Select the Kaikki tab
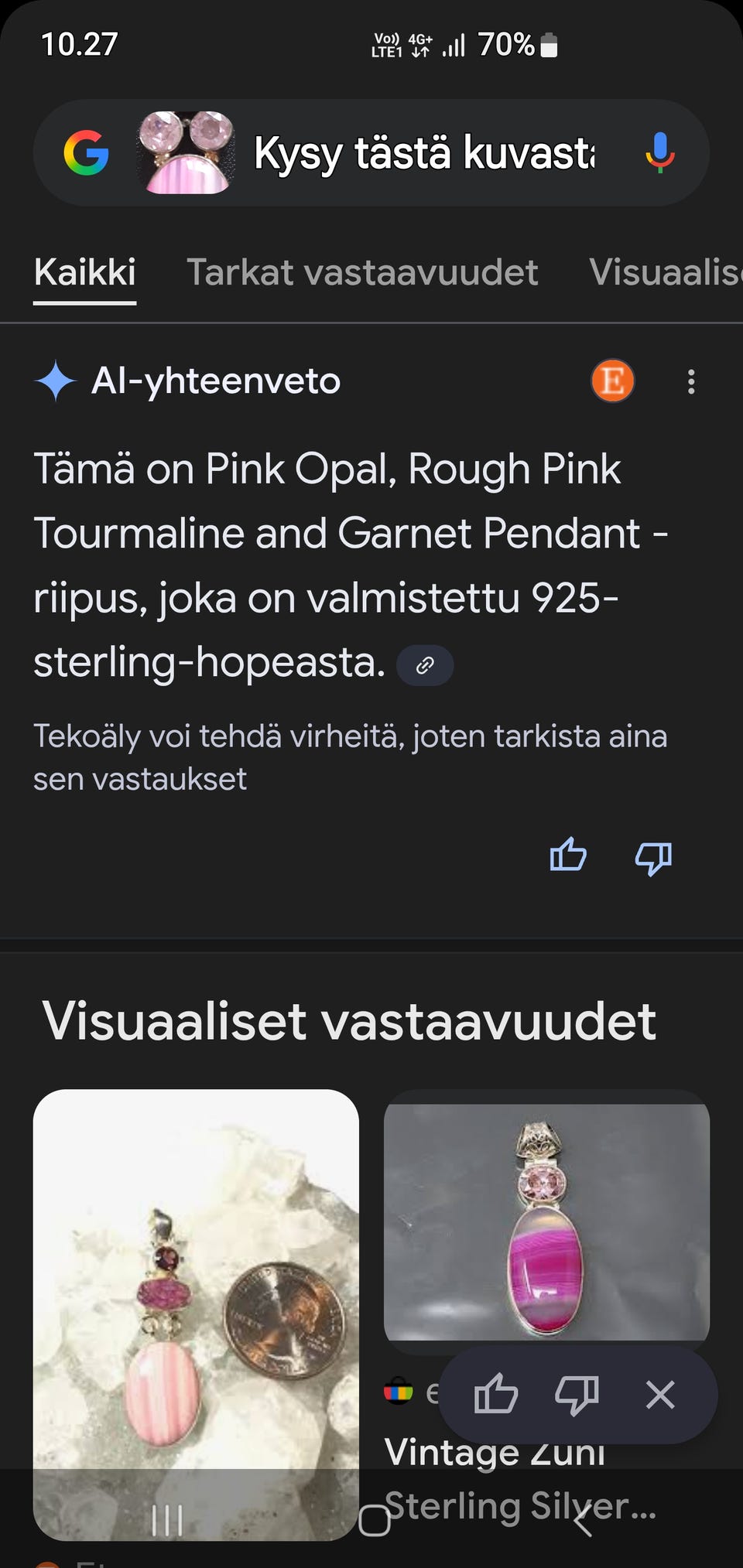743x1568 pixels. tap(85, 272)
